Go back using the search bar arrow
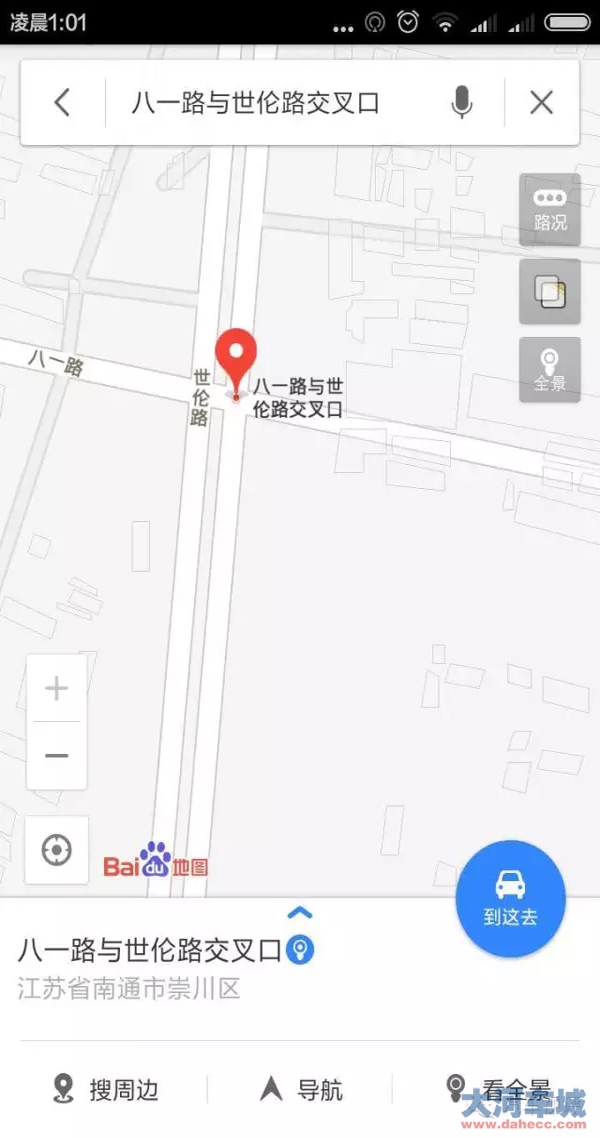Screen dimensions: 600x1138 (62, 102)
